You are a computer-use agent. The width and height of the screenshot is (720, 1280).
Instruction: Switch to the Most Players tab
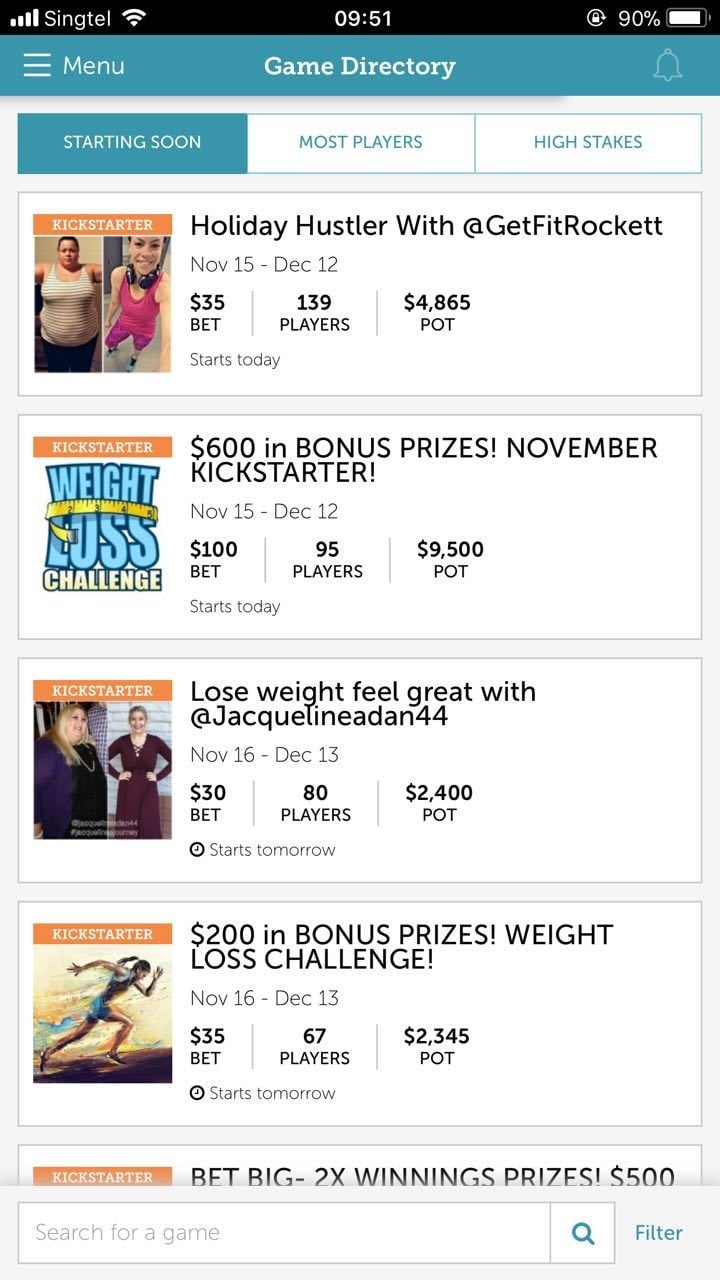coord(361,143)
